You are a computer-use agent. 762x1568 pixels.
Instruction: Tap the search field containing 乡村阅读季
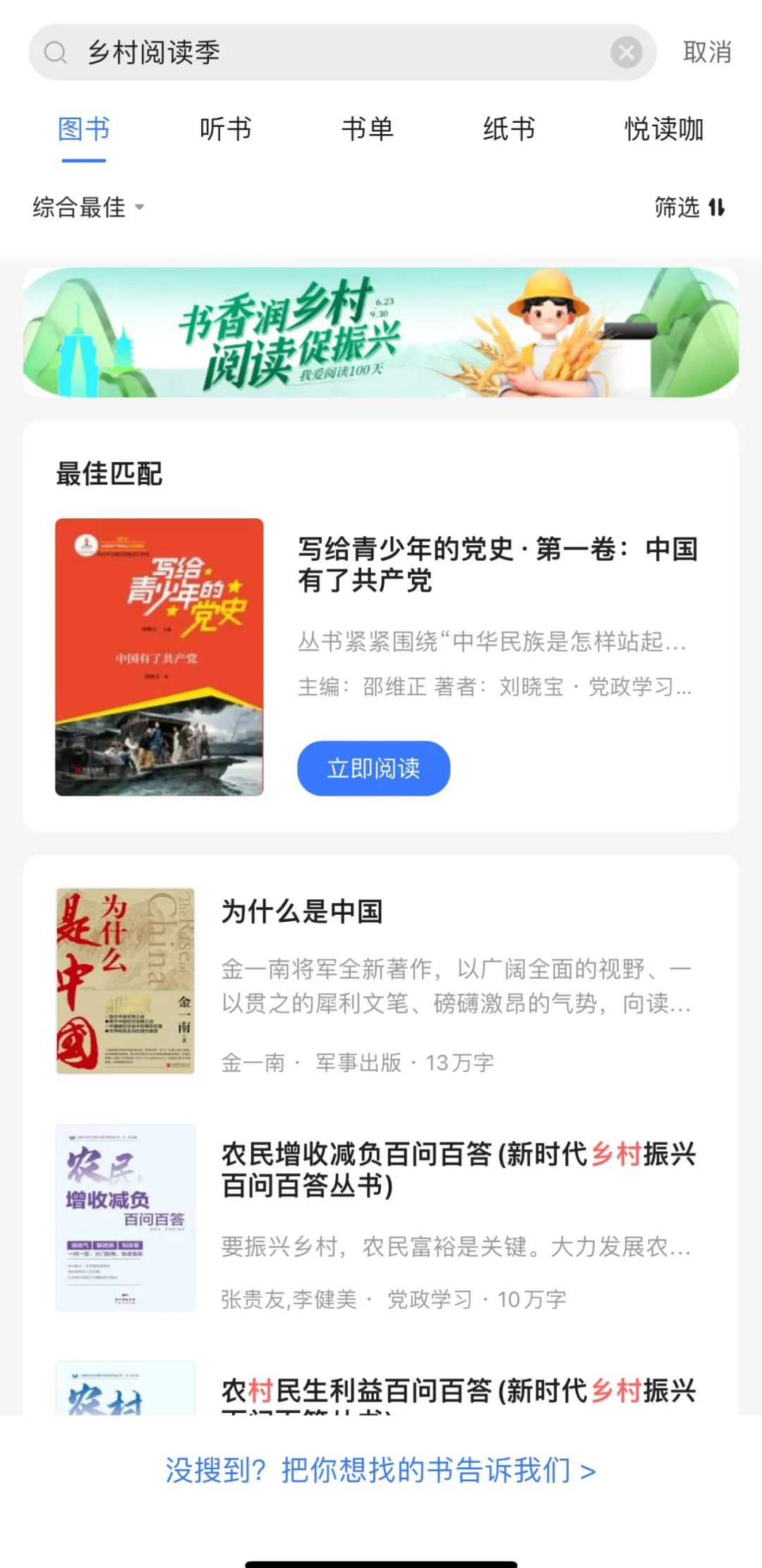pyautogui.click(x=332, y=53)
